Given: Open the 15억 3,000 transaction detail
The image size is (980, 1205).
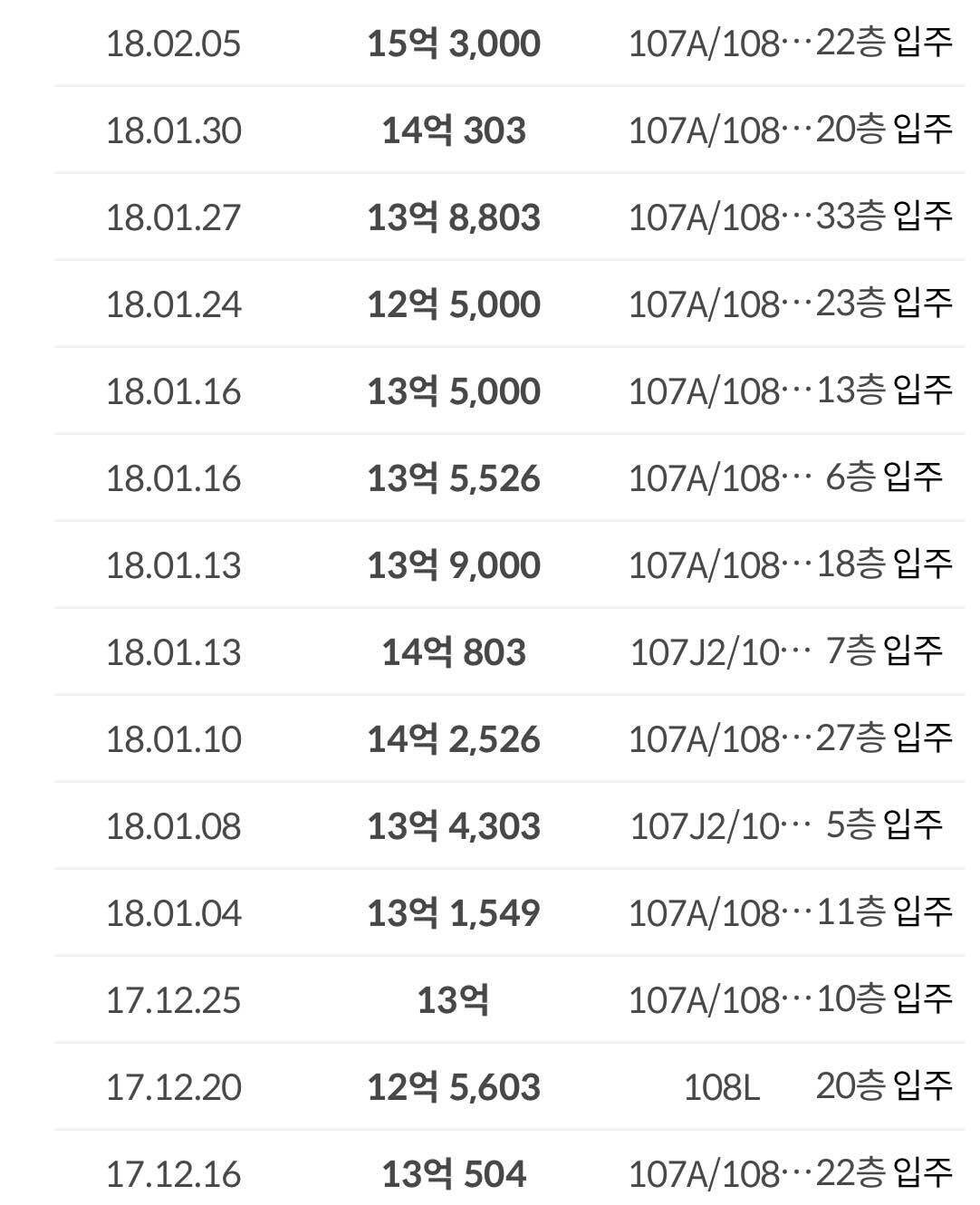Looking at the screenshot, I should pyautogui.click(x=453, y=43).
